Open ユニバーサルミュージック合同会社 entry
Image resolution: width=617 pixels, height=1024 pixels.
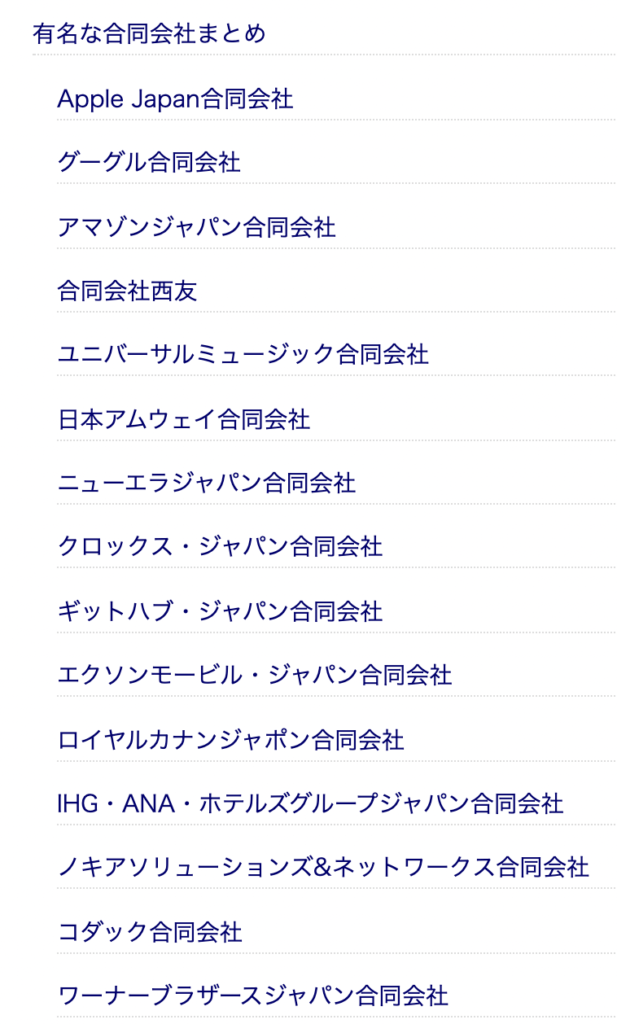coord(243,355)
